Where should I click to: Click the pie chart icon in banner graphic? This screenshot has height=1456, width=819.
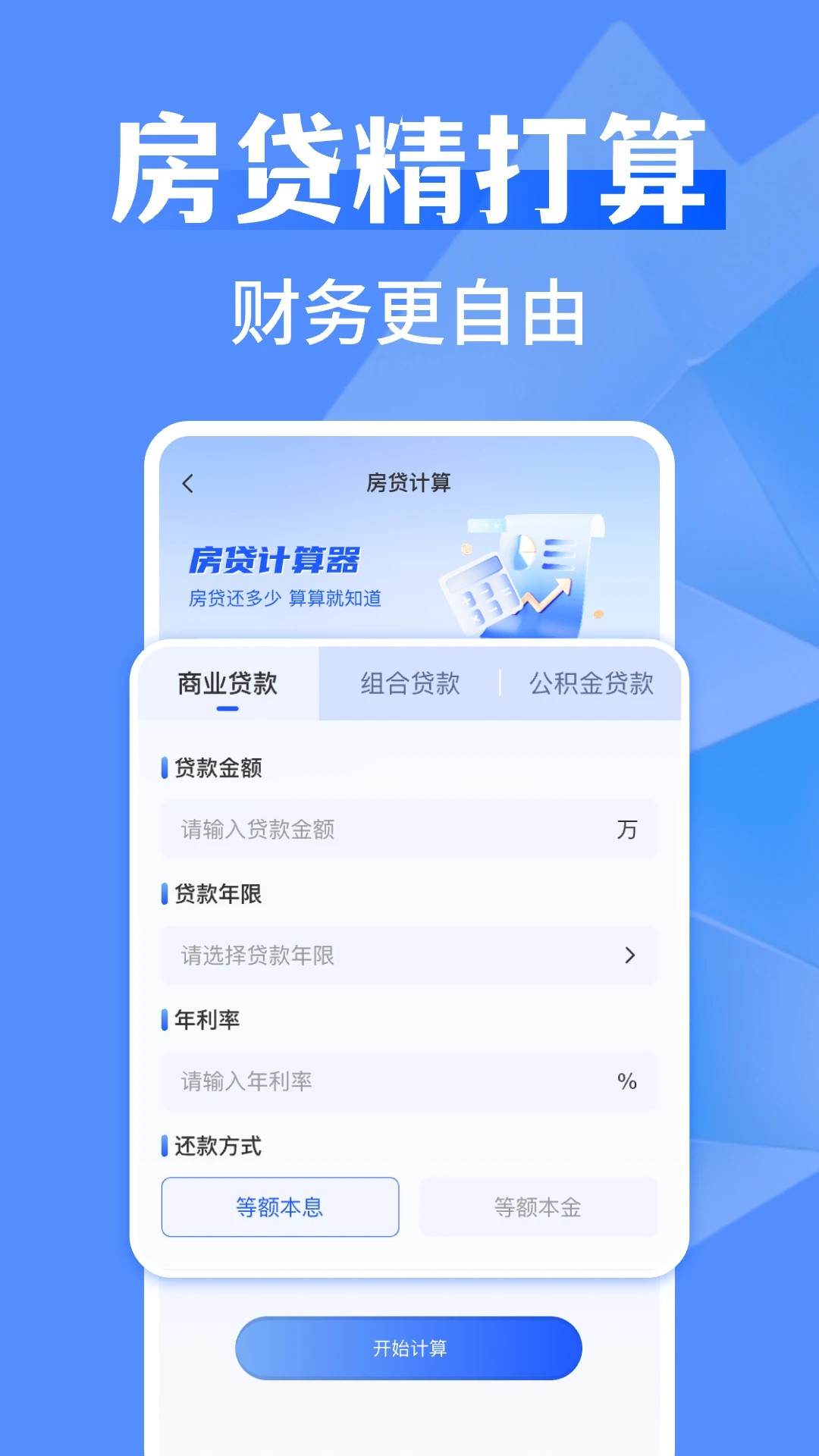pos(522,552)
